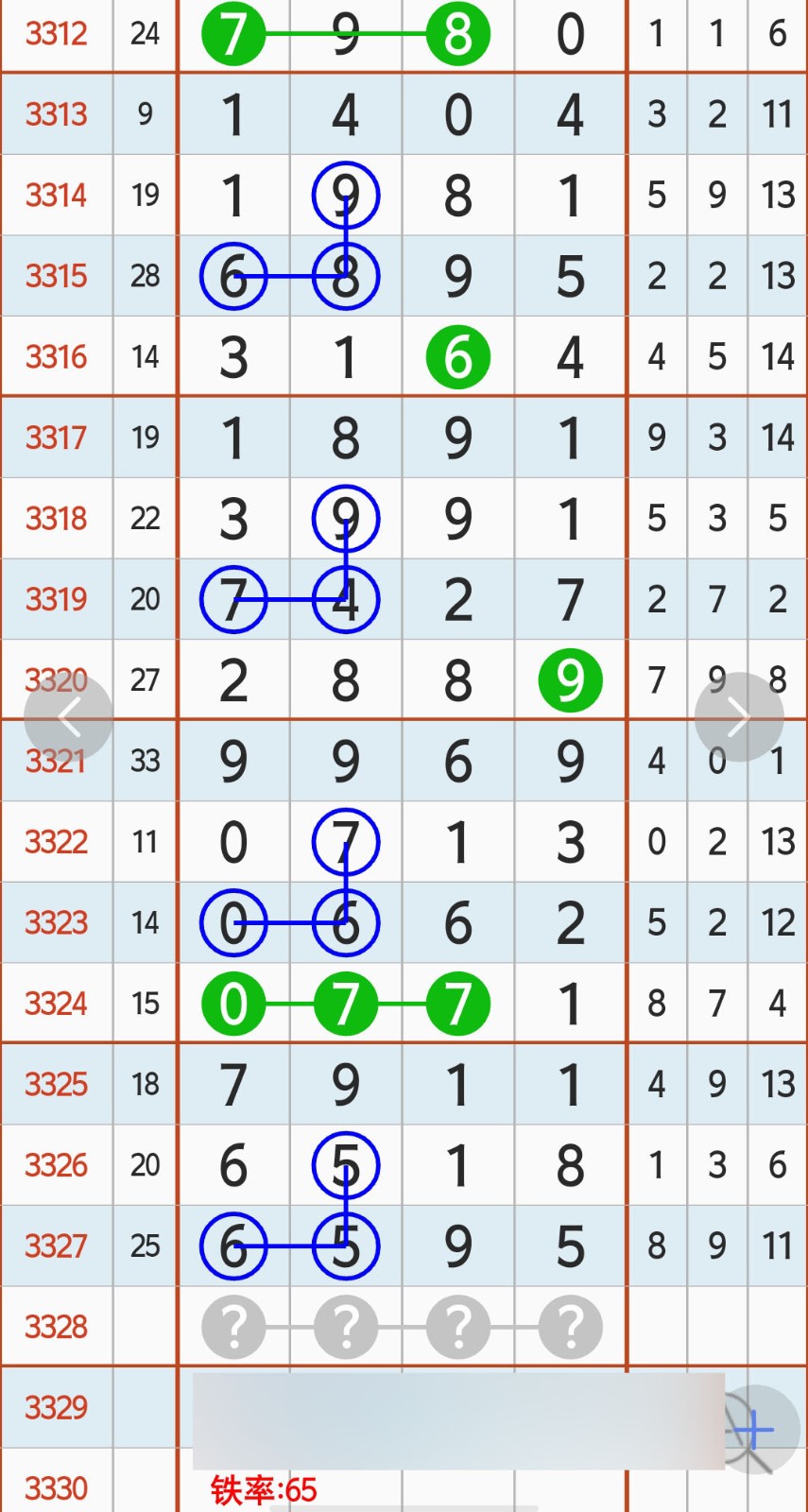Open previous chart page with left arrow
The width and height of the screenshot is (808, 1512).
tap(69, 715)
